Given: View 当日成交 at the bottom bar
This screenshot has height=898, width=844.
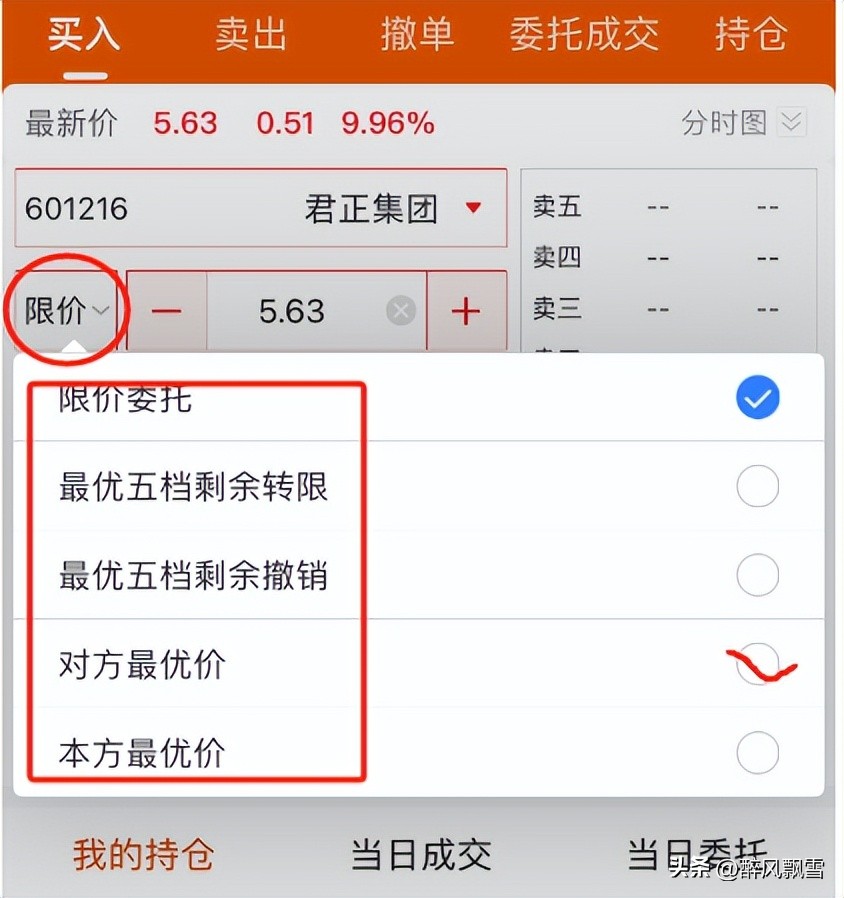Looking at the screenshot, I should 422,855.
